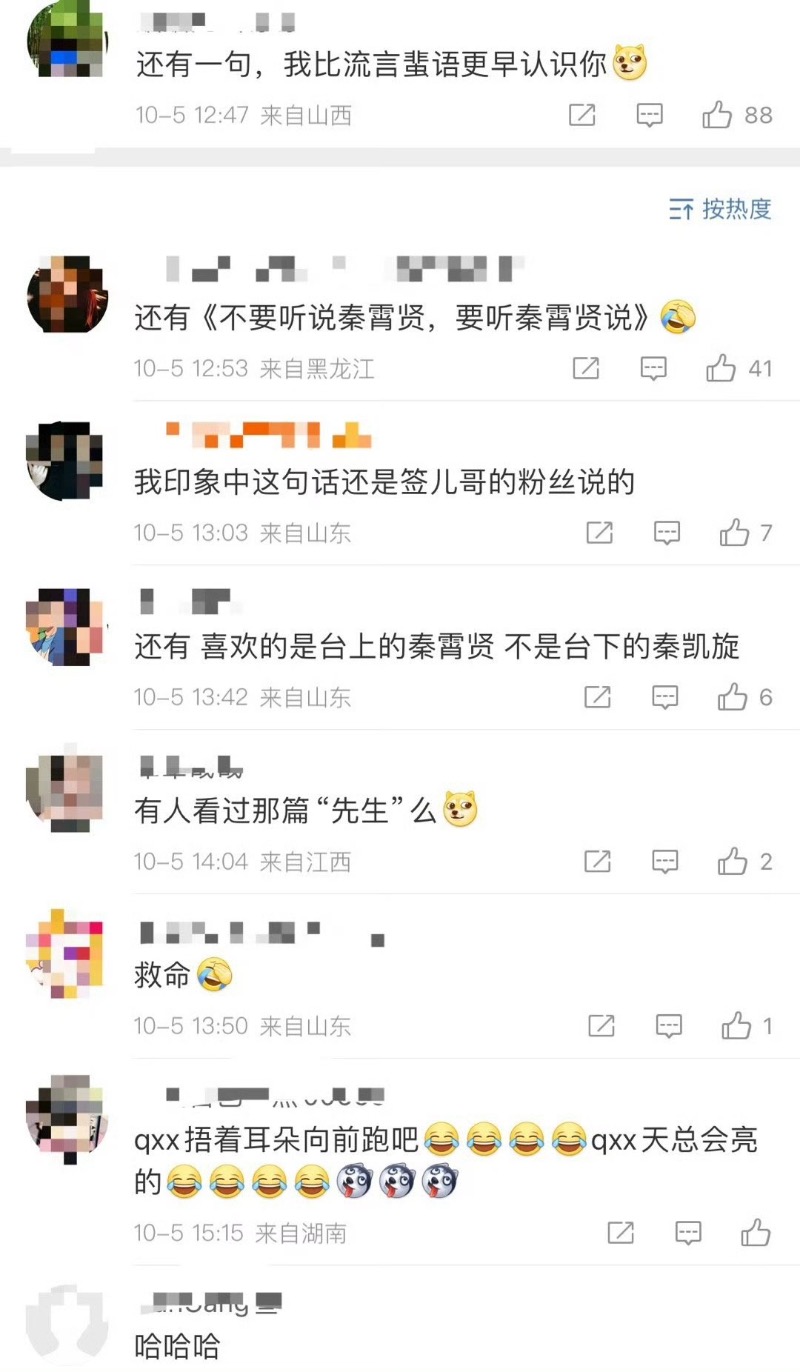The image size is (800, 1372).
Task: Share the comment posted at 13:03
Action: point(599,533)
